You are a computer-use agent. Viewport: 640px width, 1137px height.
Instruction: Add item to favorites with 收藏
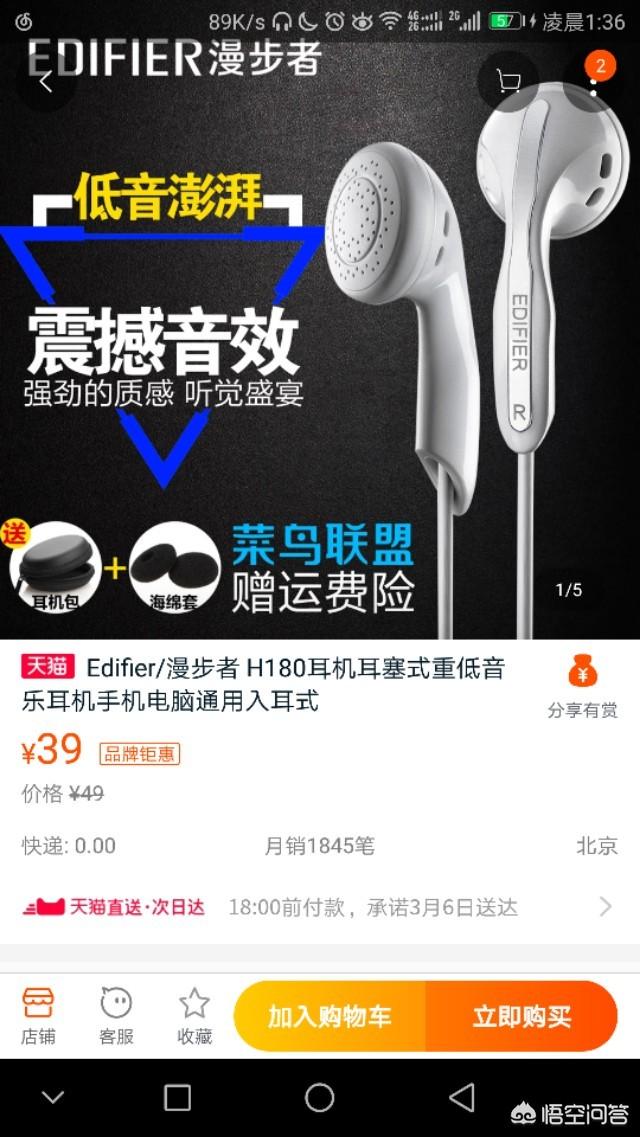click(x=194, y=1015)
